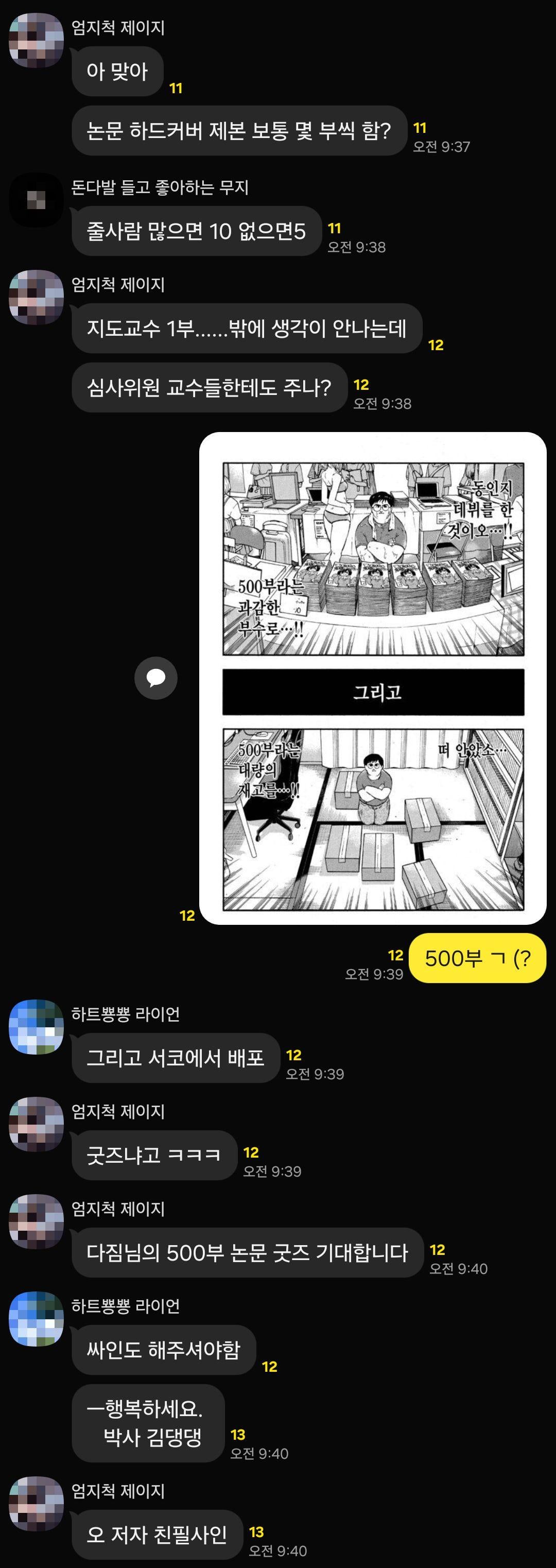Screen dimensions: 556x1568
Task: Open 하트뿅뿅 라이언's avatar above '싸인도 해주셔야함'
Action: click(x=37, y=1318)
